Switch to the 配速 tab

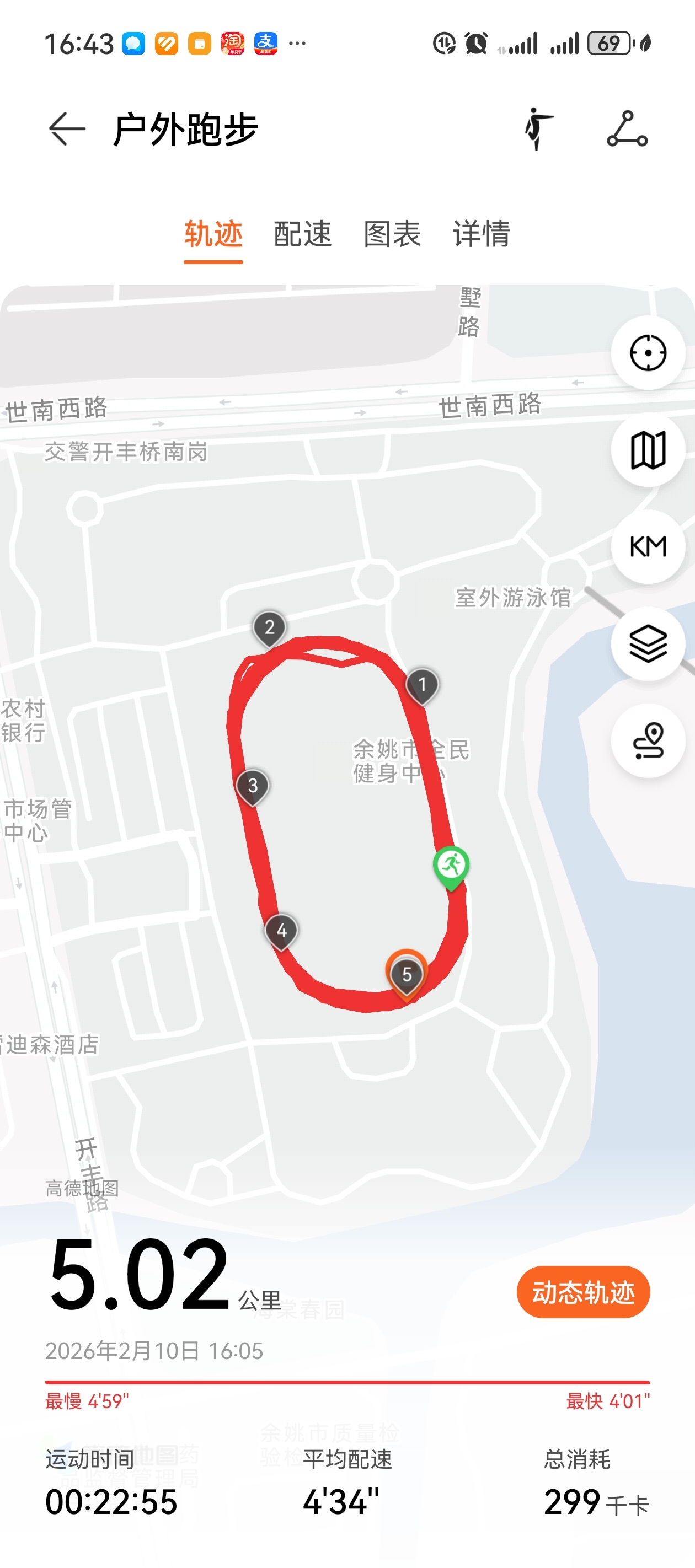point(303,234)
